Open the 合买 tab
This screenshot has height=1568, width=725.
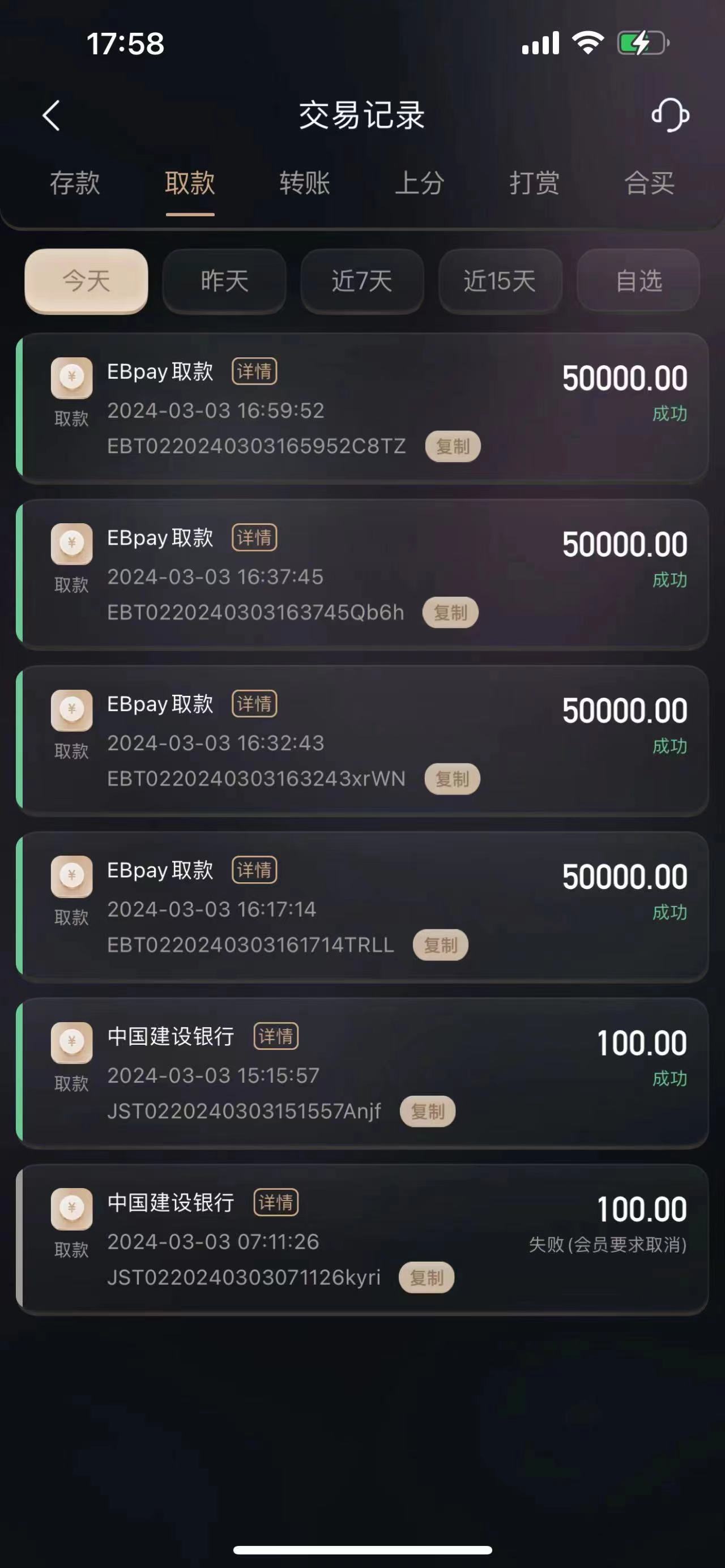(x=649, y=182)
